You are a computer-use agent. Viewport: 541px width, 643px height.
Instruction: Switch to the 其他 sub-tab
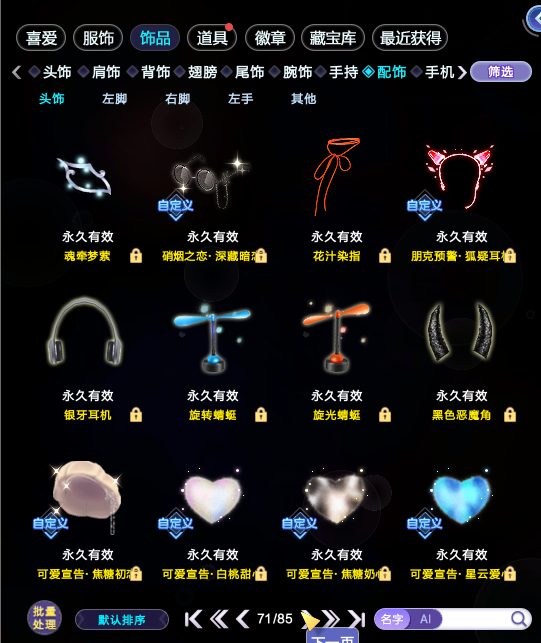[x=304, y=98]
